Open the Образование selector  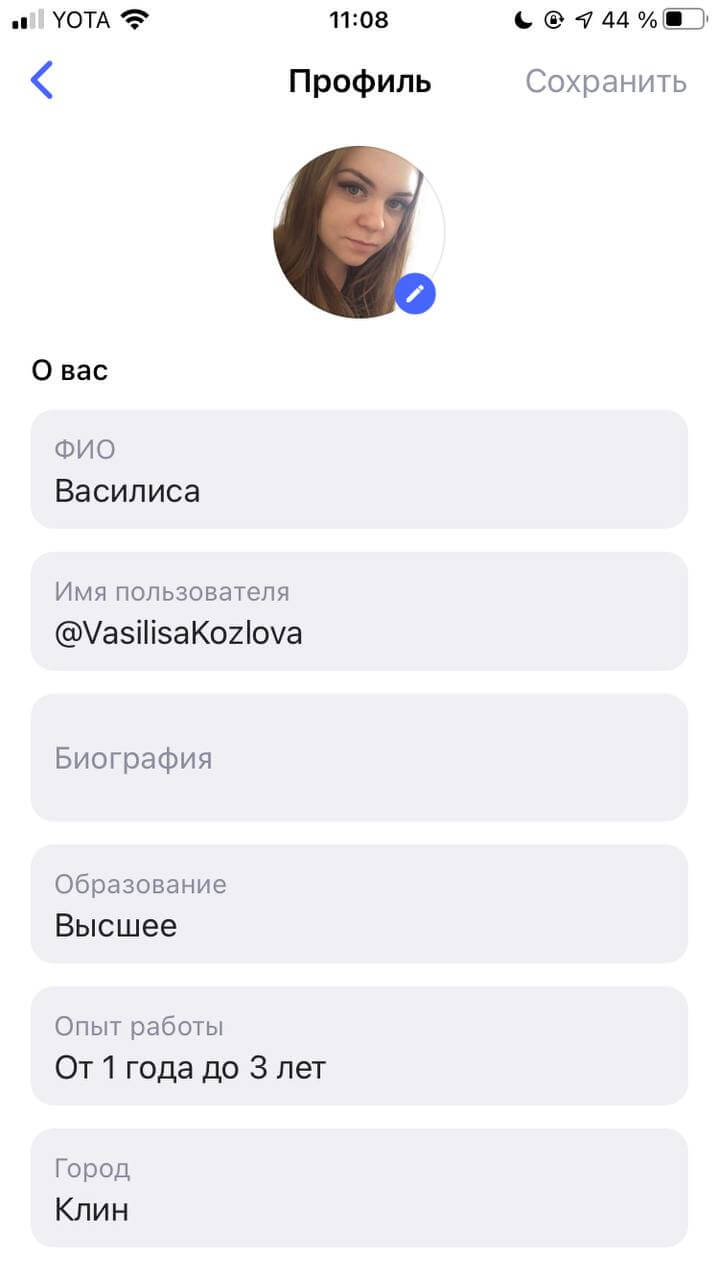(x=359, y=904)
